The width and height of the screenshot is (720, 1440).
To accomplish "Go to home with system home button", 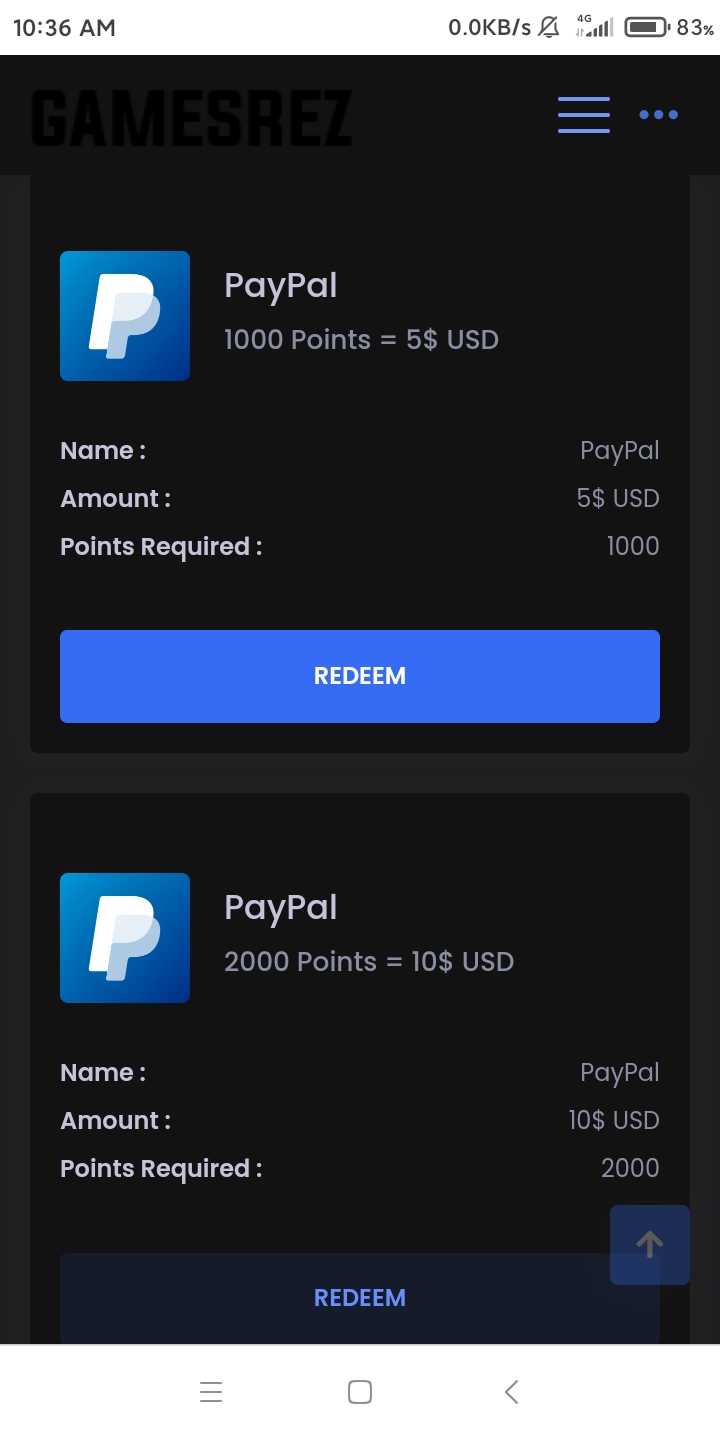I will point(360,1392).
